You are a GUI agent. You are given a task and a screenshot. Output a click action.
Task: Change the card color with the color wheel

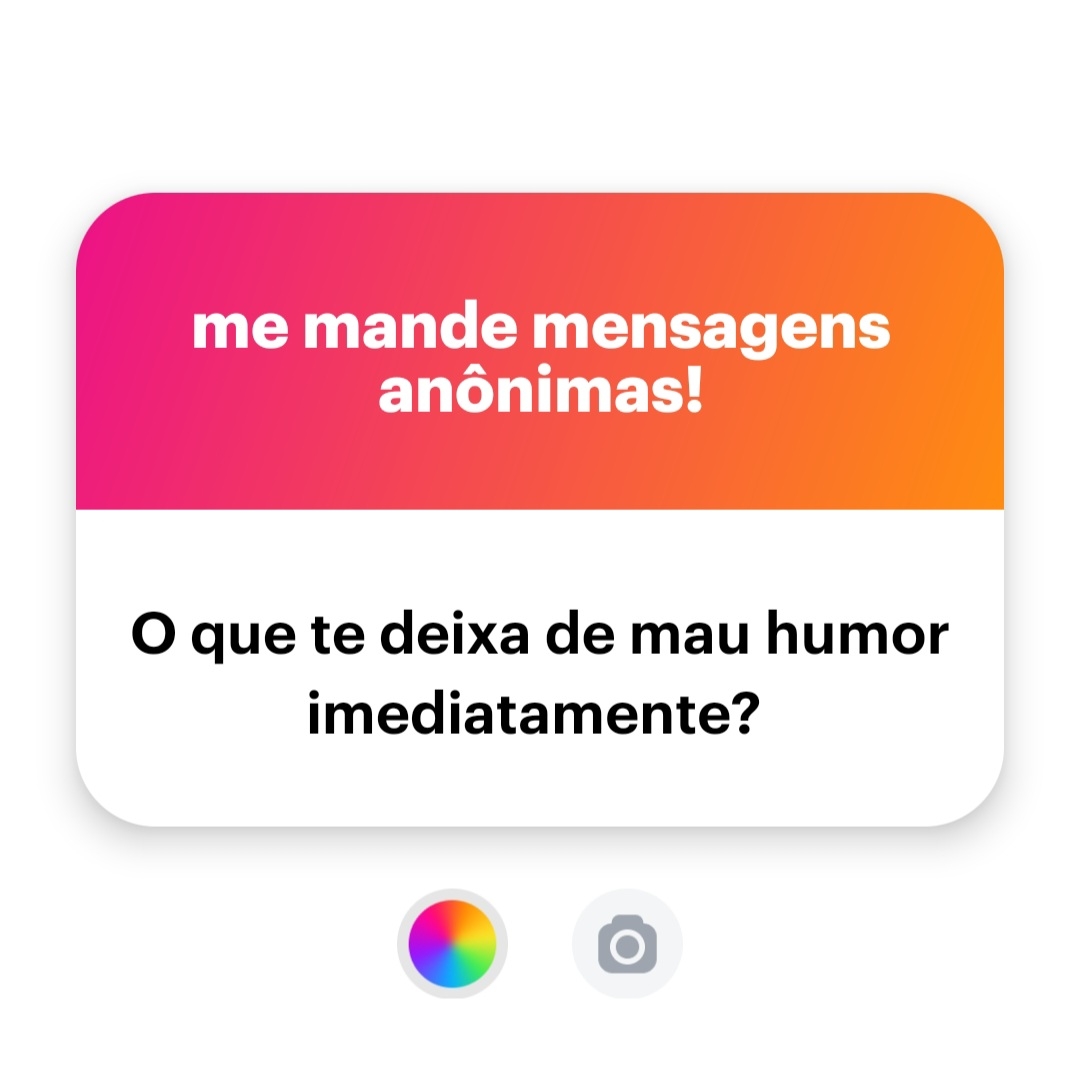point(452,943)
